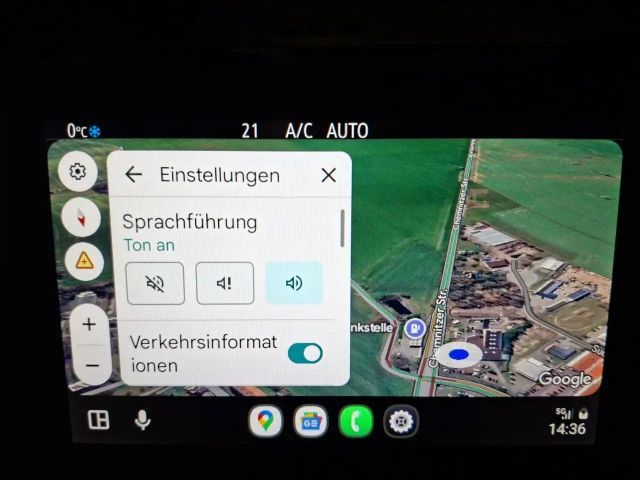640x480 pixels.
Task: Open Google News in the dock
Action: 310,421
